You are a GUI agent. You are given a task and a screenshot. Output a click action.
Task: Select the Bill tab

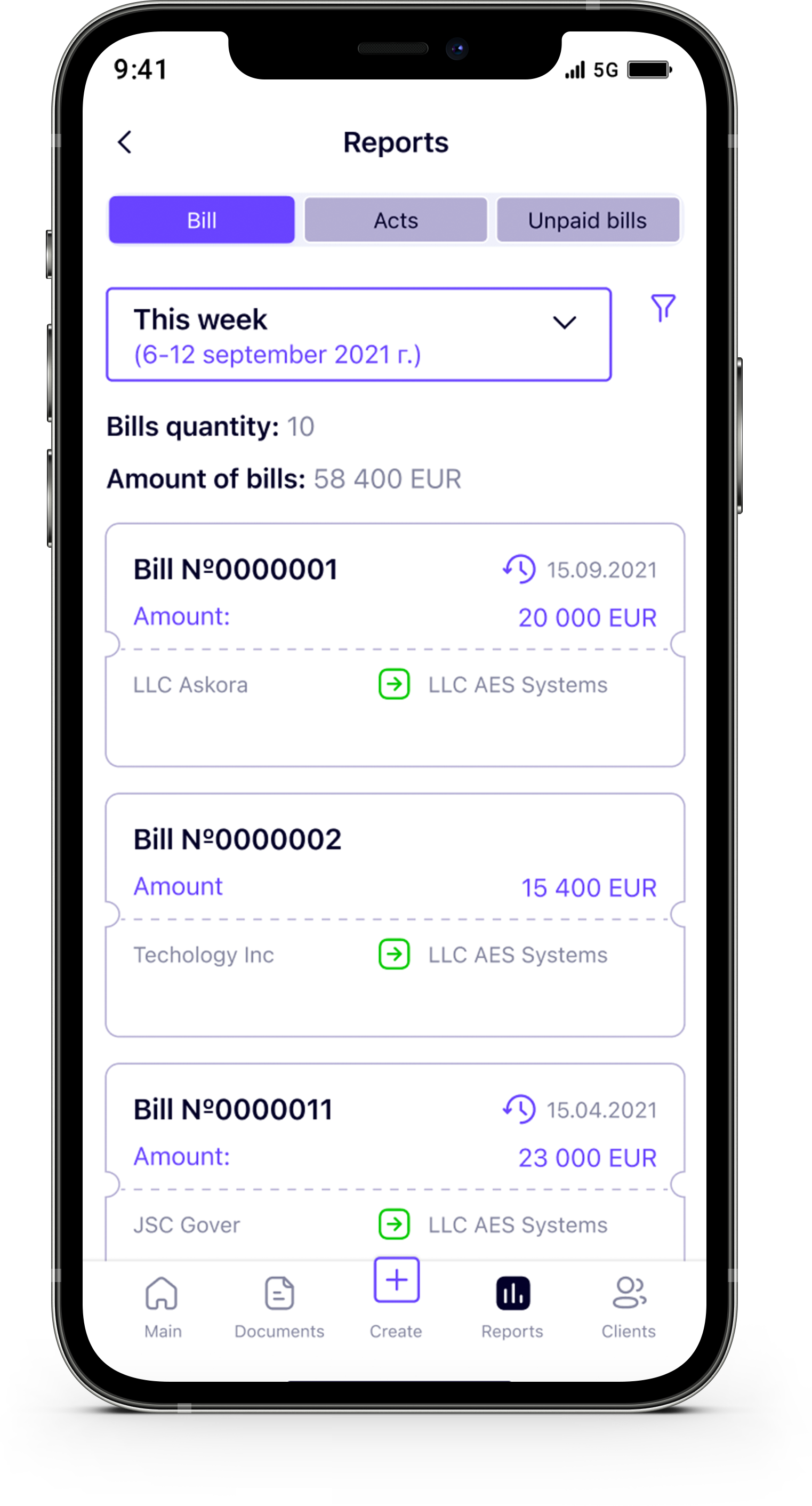point(202,220)
